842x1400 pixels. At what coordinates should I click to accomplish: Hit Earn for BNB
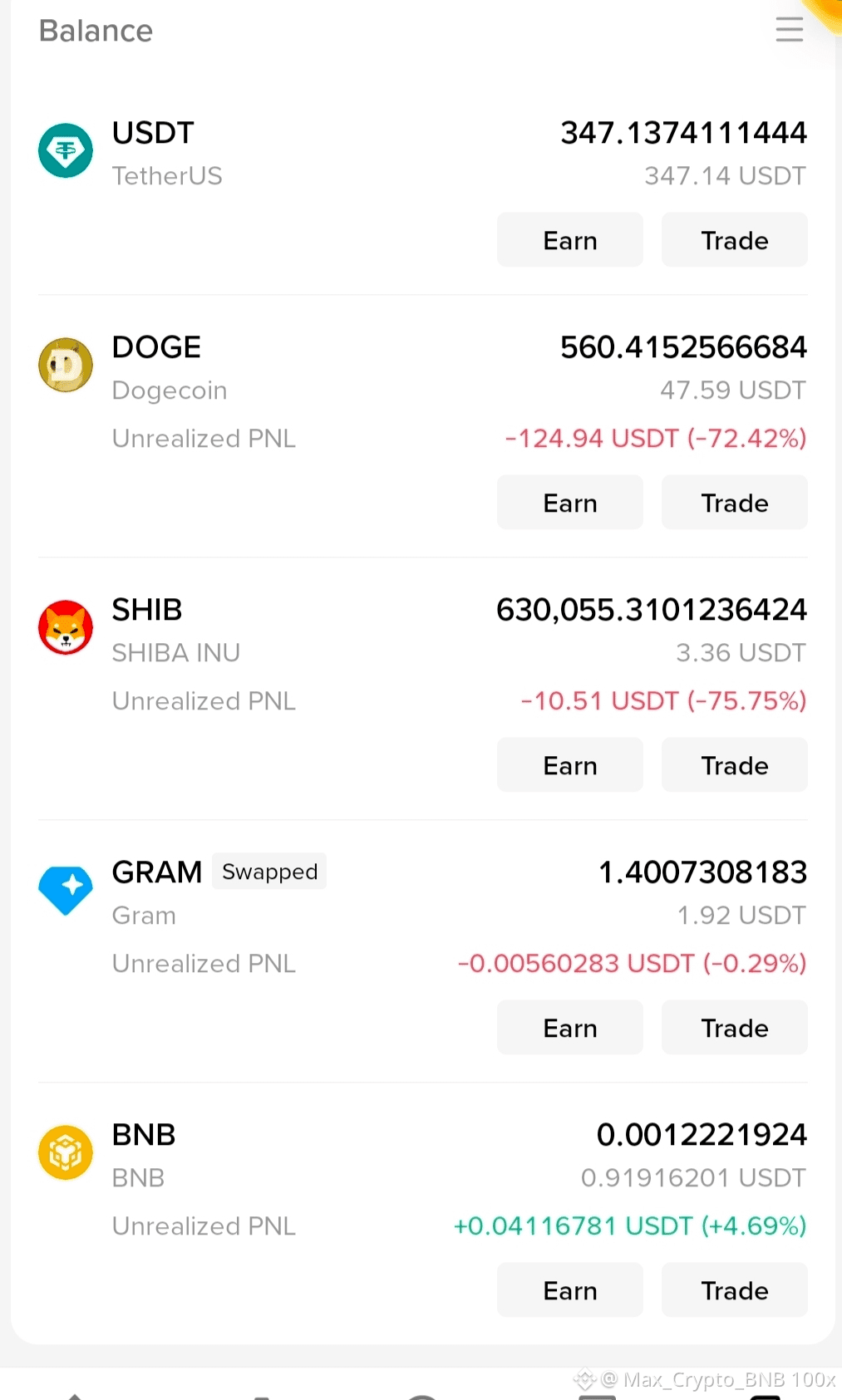(569, 1290)
